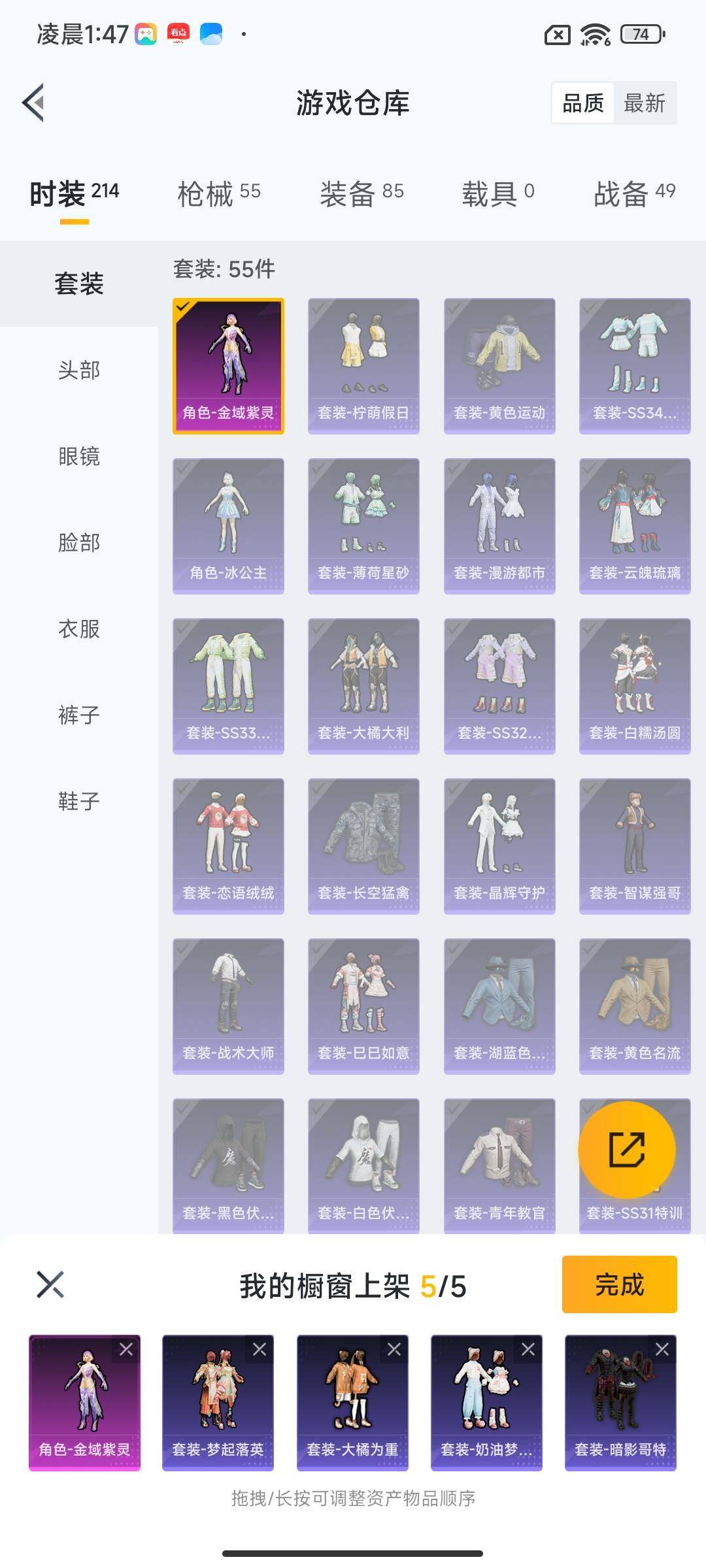Confirm the showcase with the 完成 button

[x=619, y=1284]
